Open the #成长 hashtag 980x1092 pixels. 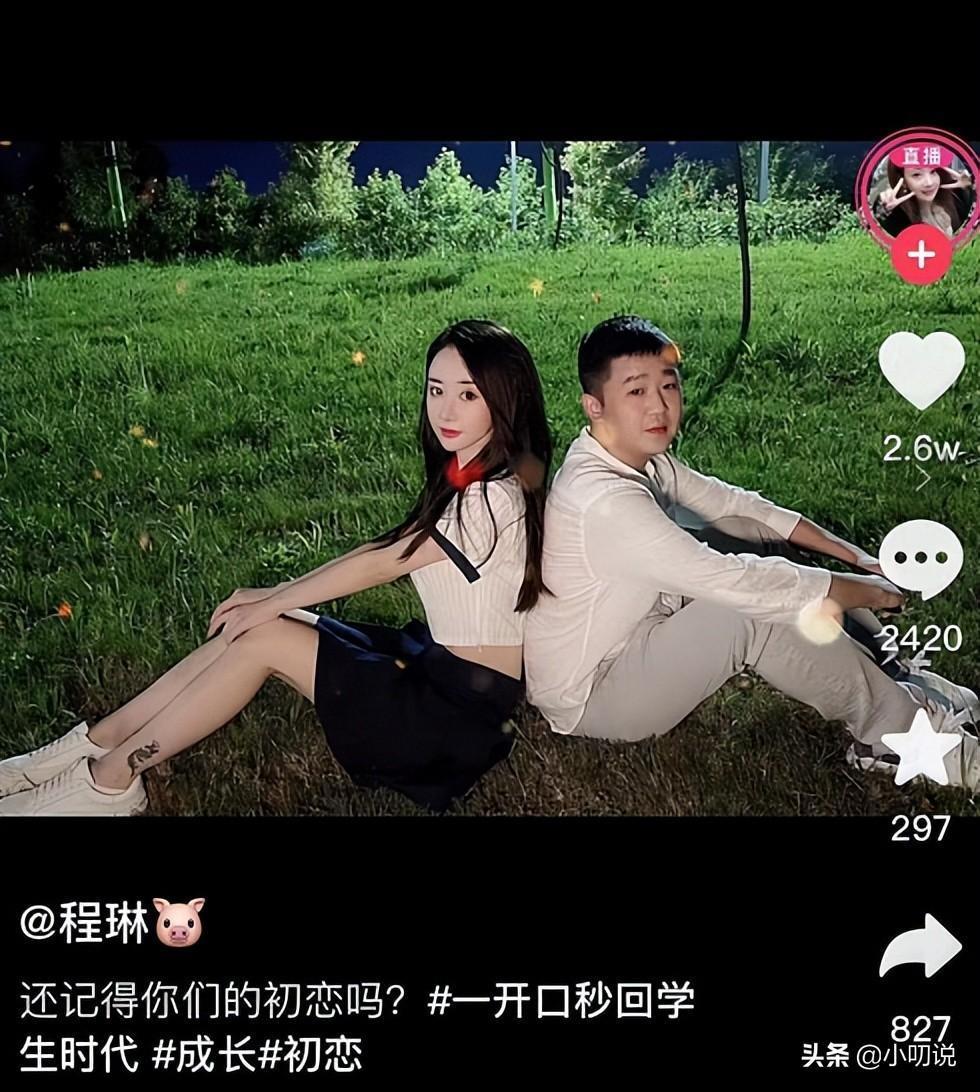(x=204, y=1054)
